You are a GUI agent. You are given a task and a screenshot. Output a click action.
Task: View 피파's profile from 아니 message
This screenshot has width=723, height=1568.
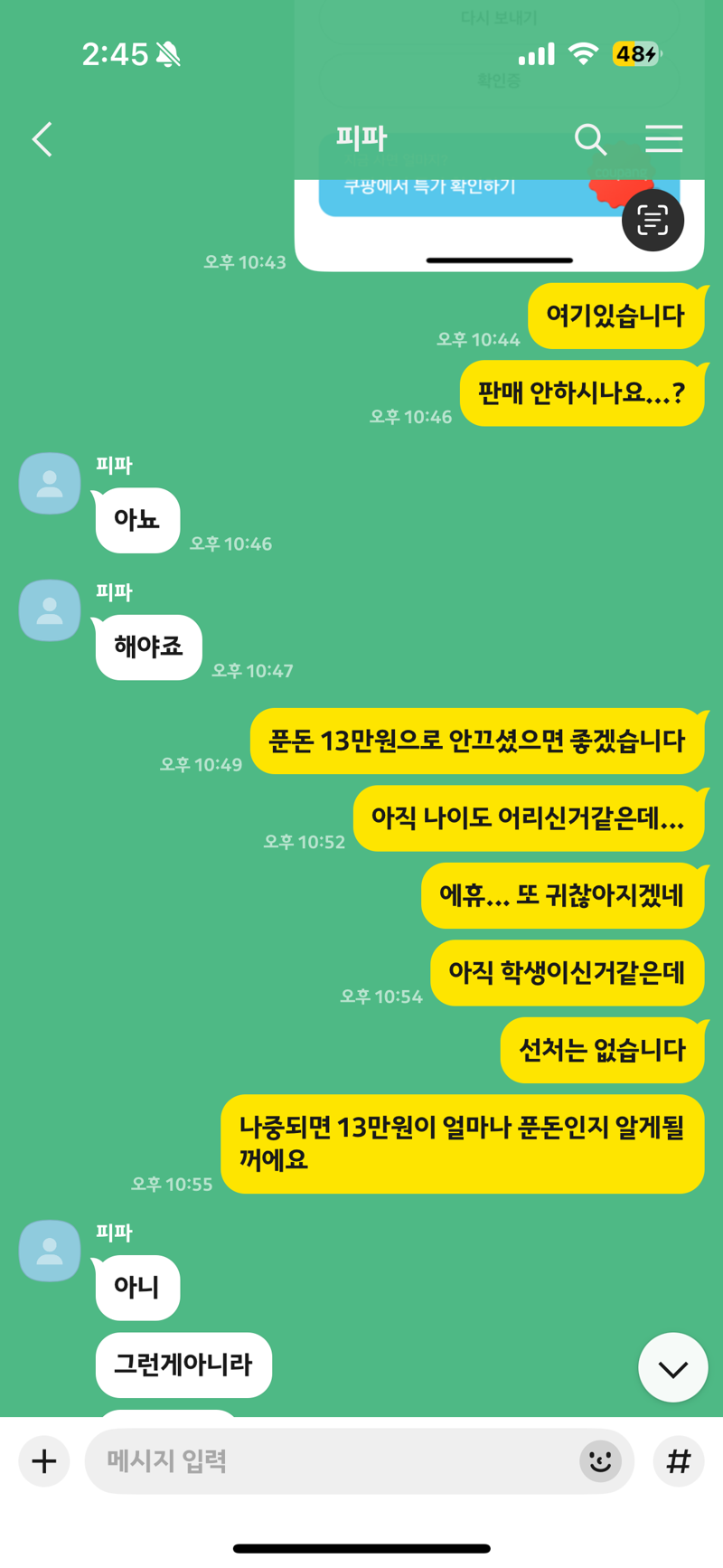point(50,1251)
